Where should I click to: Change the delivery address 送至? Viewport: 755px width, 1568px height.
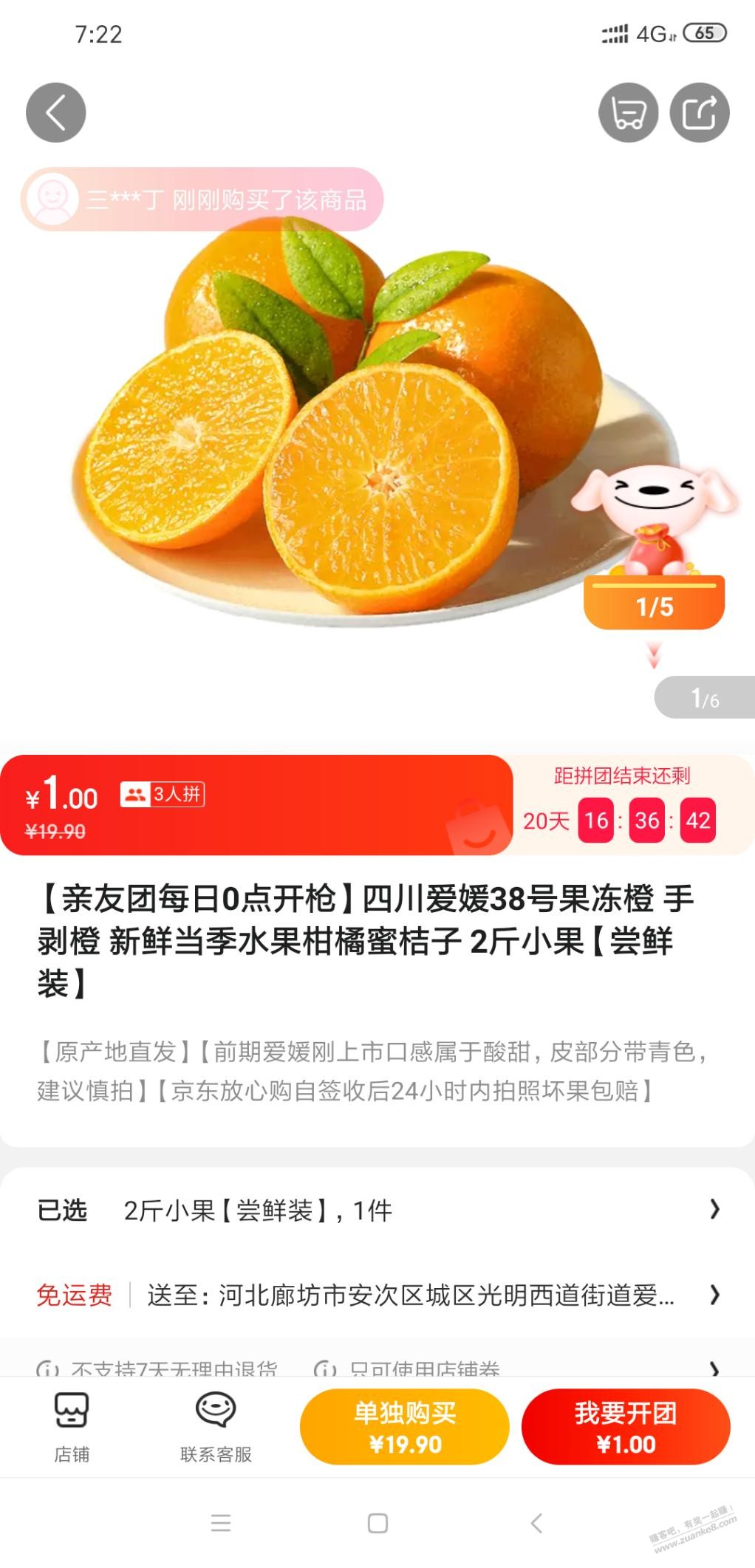(x=410, y=1295)
